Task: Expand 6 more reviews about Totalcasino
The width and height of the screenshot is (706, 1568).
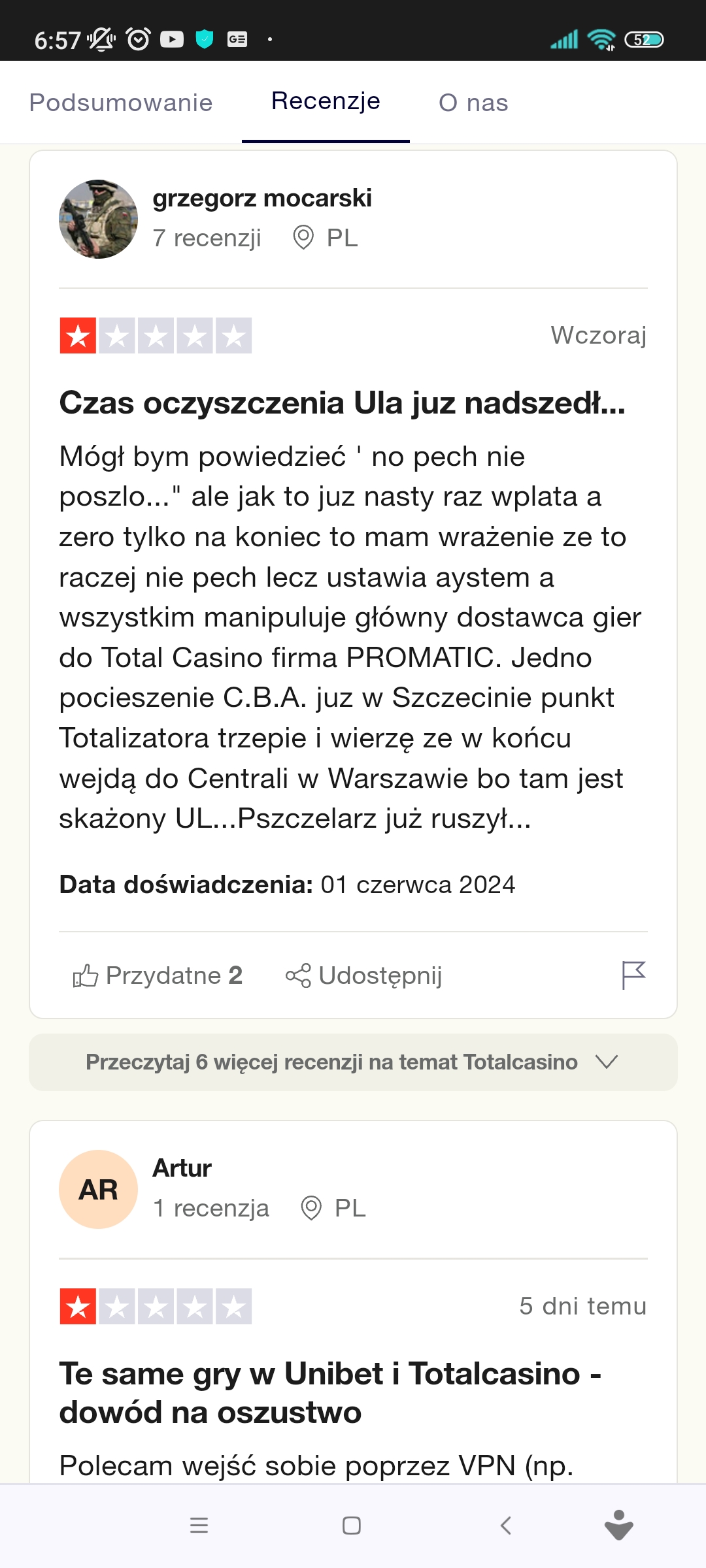Action: (x=353, y=1062)
